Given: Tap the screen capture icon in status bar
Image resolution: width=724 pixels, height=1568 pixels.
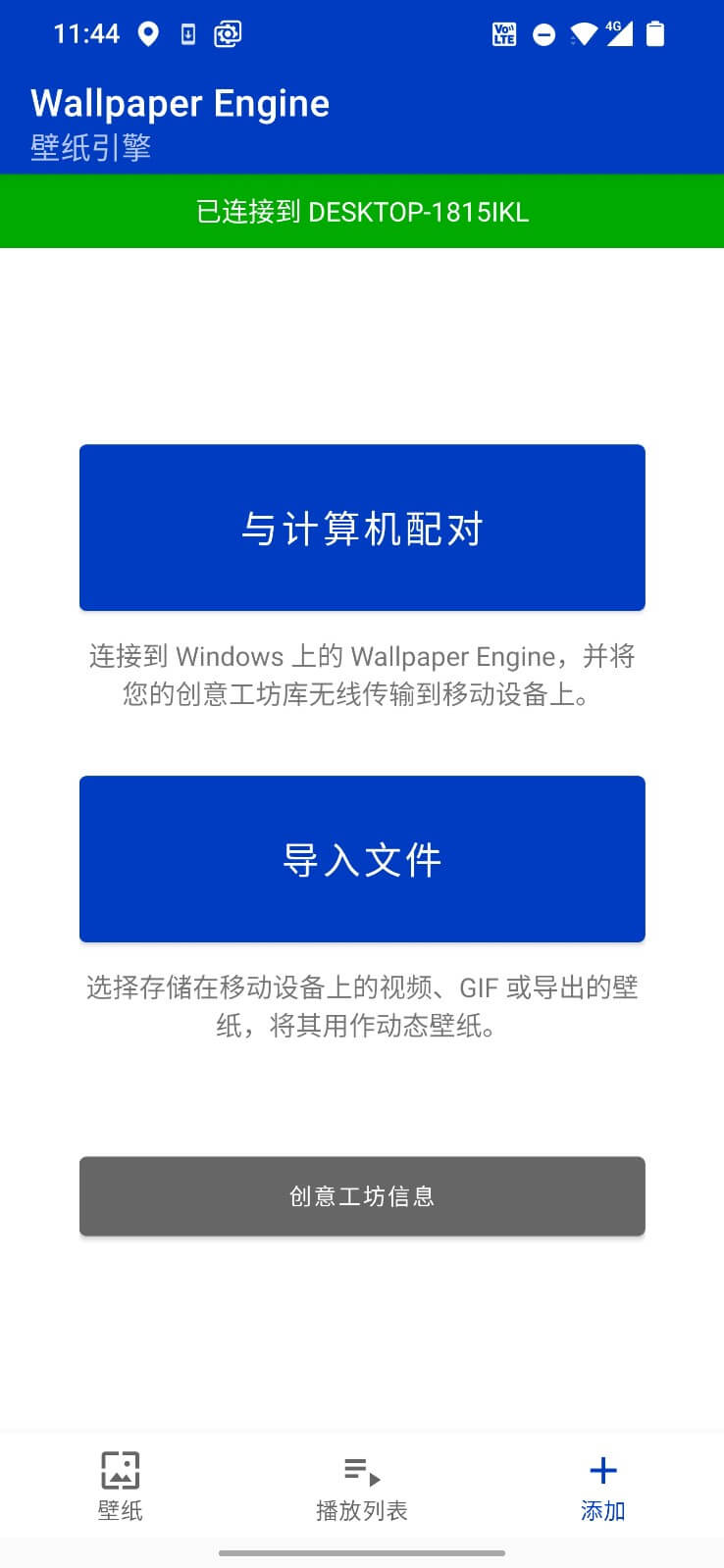Looking at the screenshot, I should 228,33.
